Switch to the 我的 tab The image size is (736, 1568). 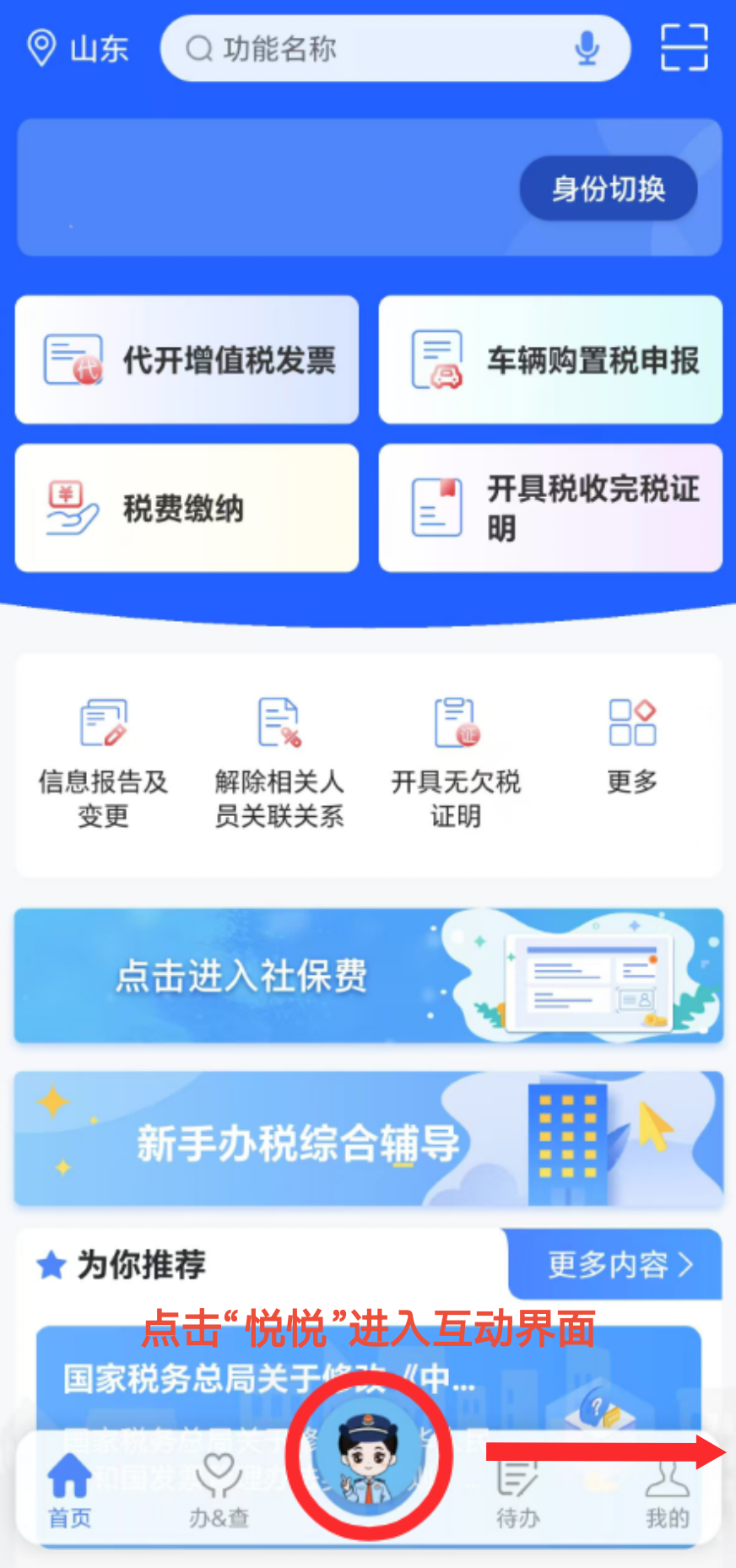[x=667, y=1492]
